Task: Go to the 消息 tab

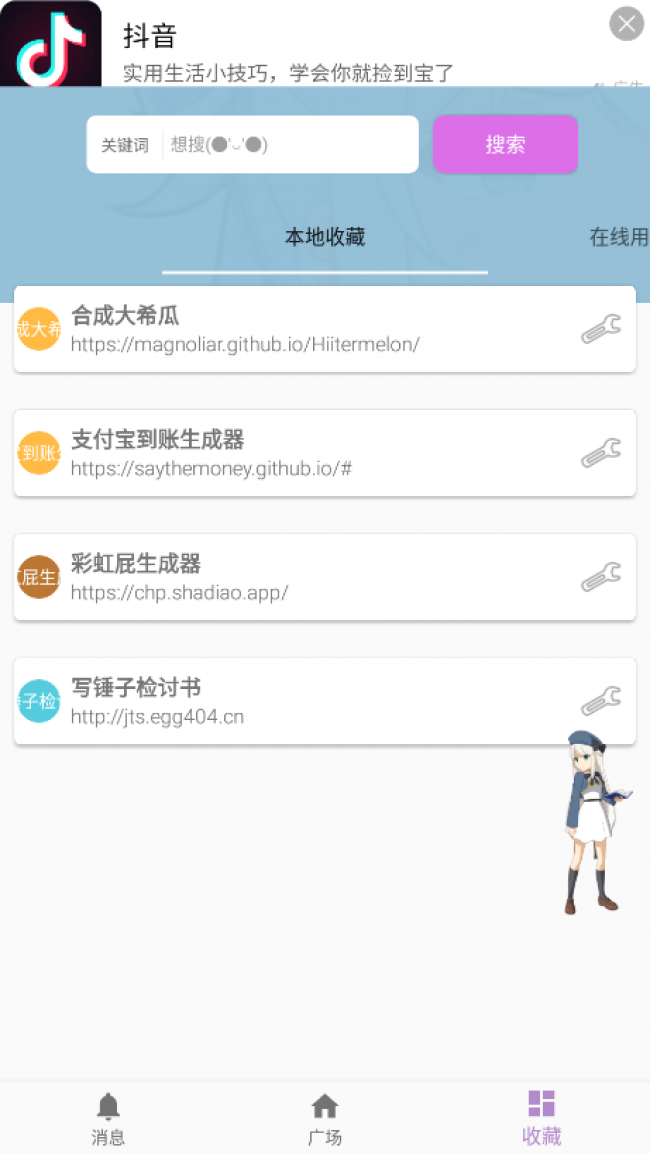Action: click(x=108, y=1118)
